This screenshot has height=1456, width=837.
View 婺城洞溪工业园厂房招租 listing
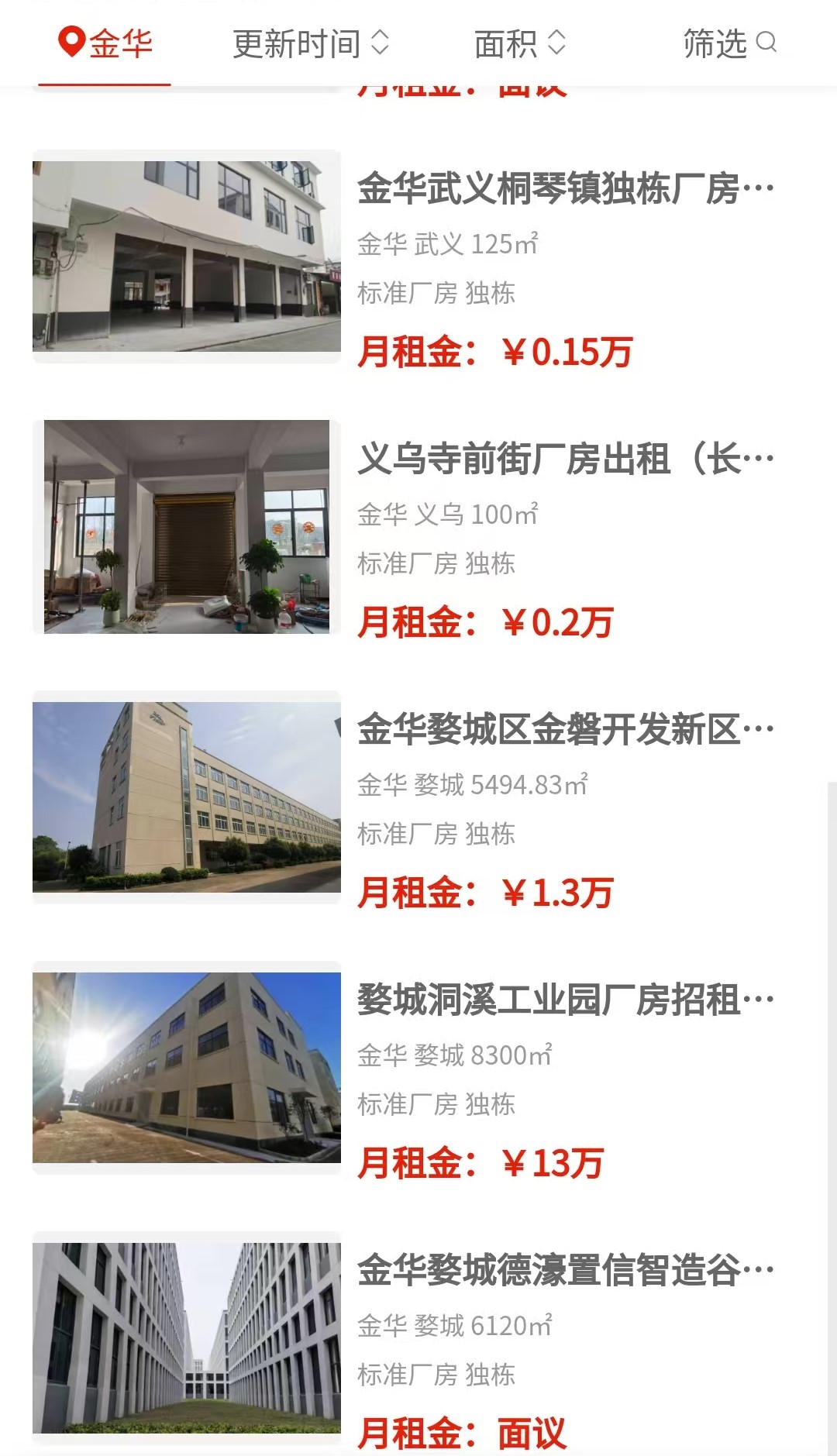(564, 1000)
